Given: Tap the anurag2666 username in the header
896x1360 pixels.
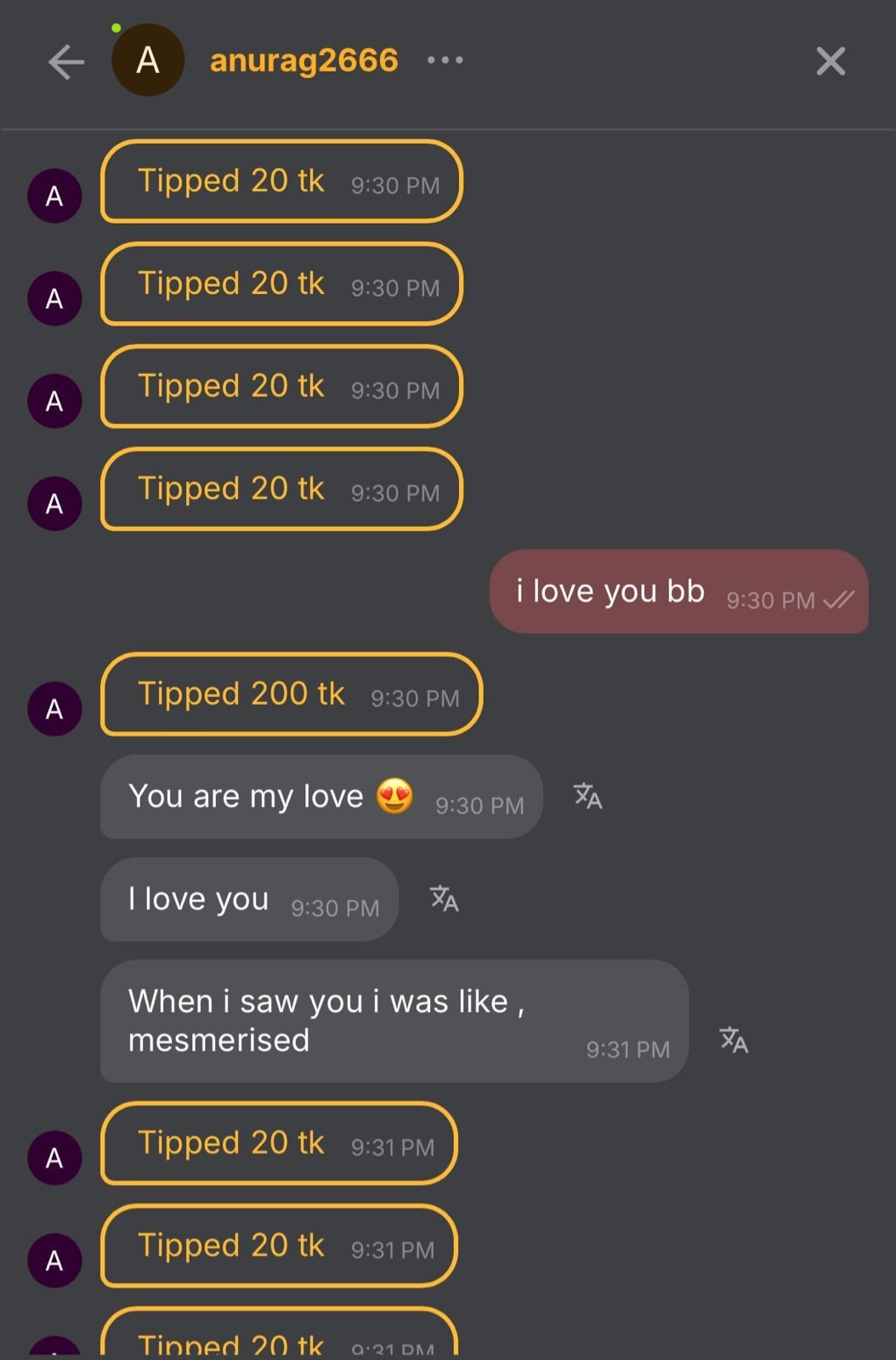Looking at the screenshot, I should coord(303,60).
